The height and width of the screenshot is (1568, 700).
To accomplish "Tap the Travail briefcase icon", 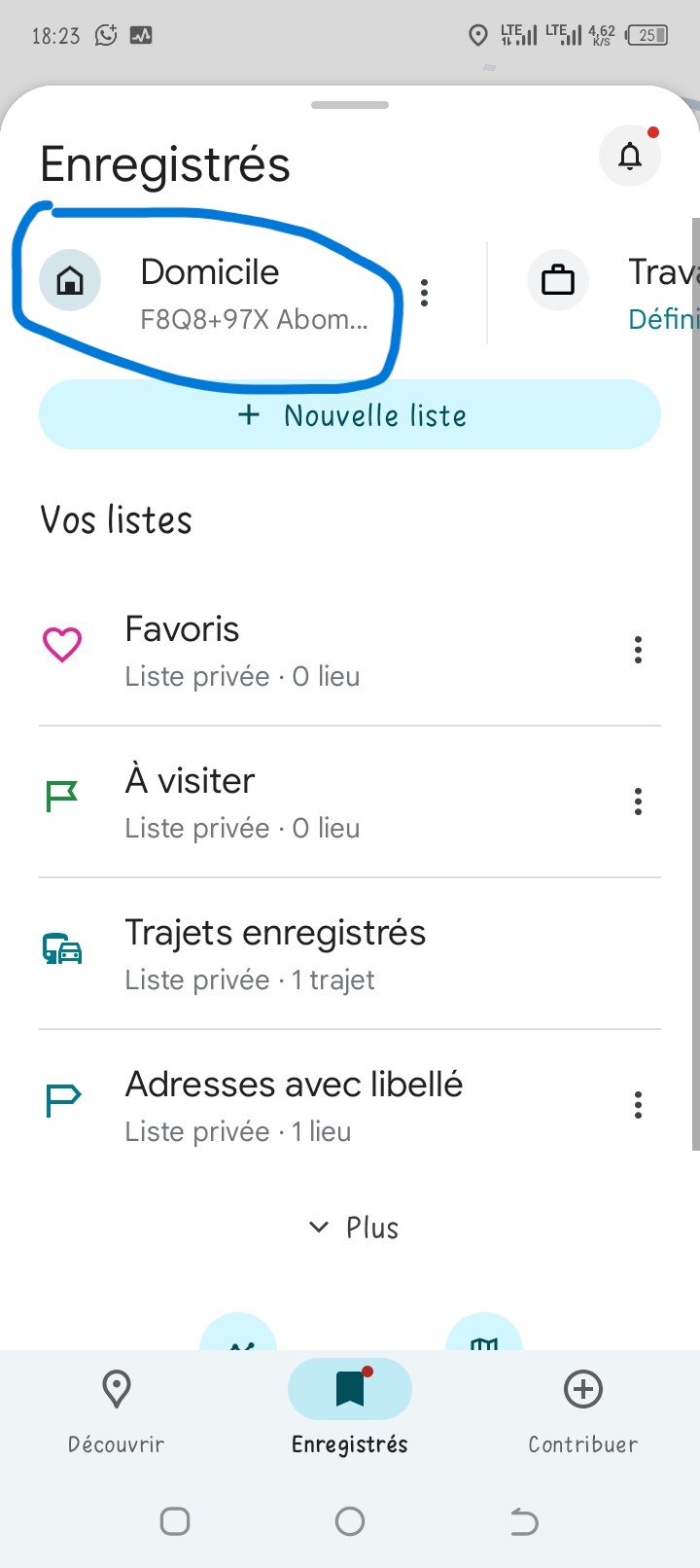I will (557, 279).
